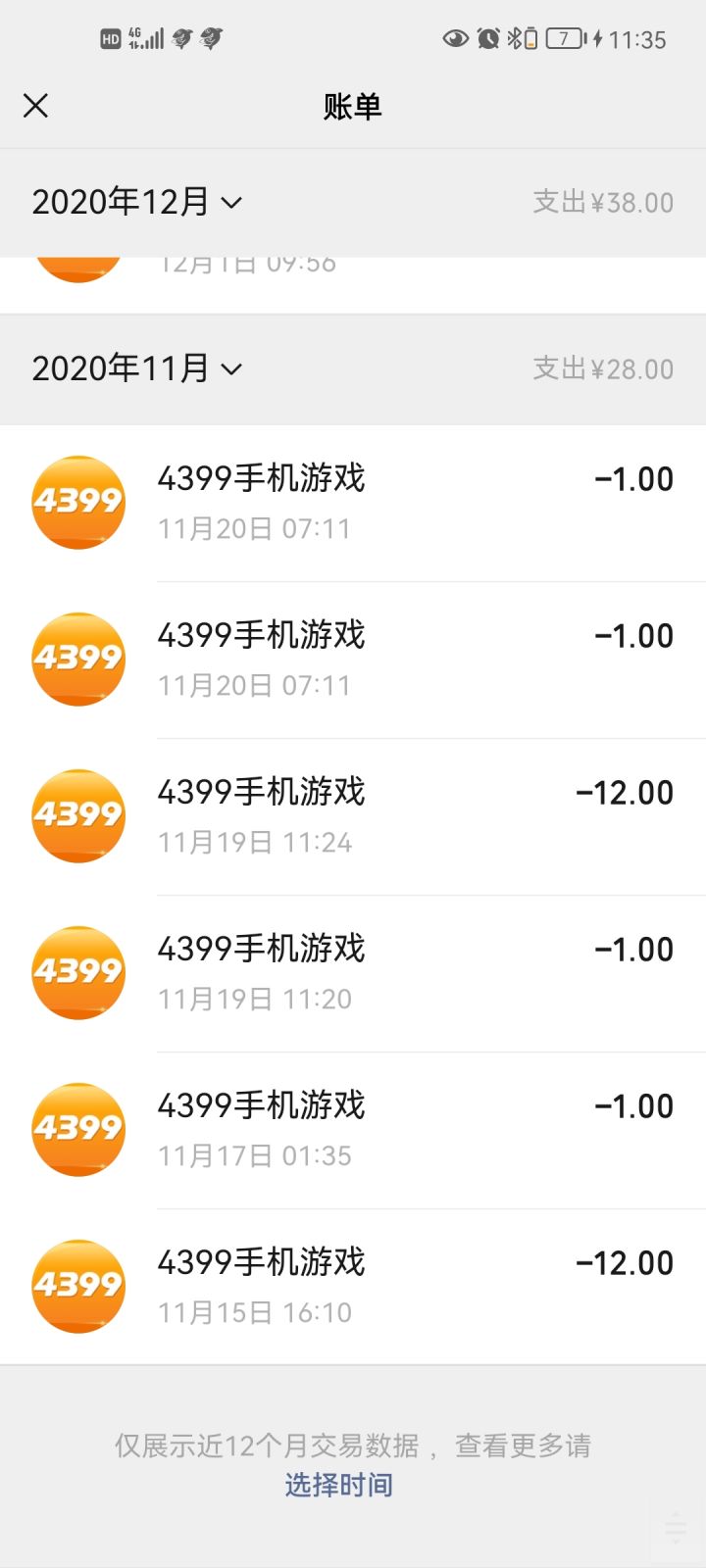Close the 账单 bill page
The width and height of the screenshot is (706, 1568).
(35, 106)
